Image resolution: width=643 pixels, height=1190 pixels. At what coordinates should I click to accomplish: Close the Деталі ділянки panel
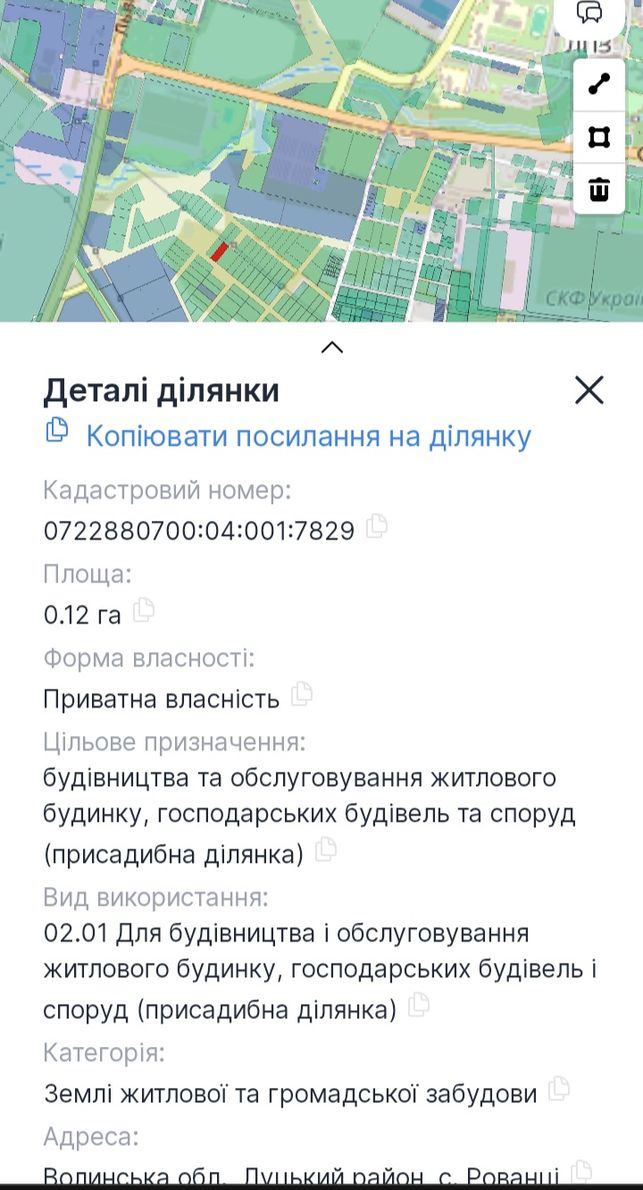589,390
